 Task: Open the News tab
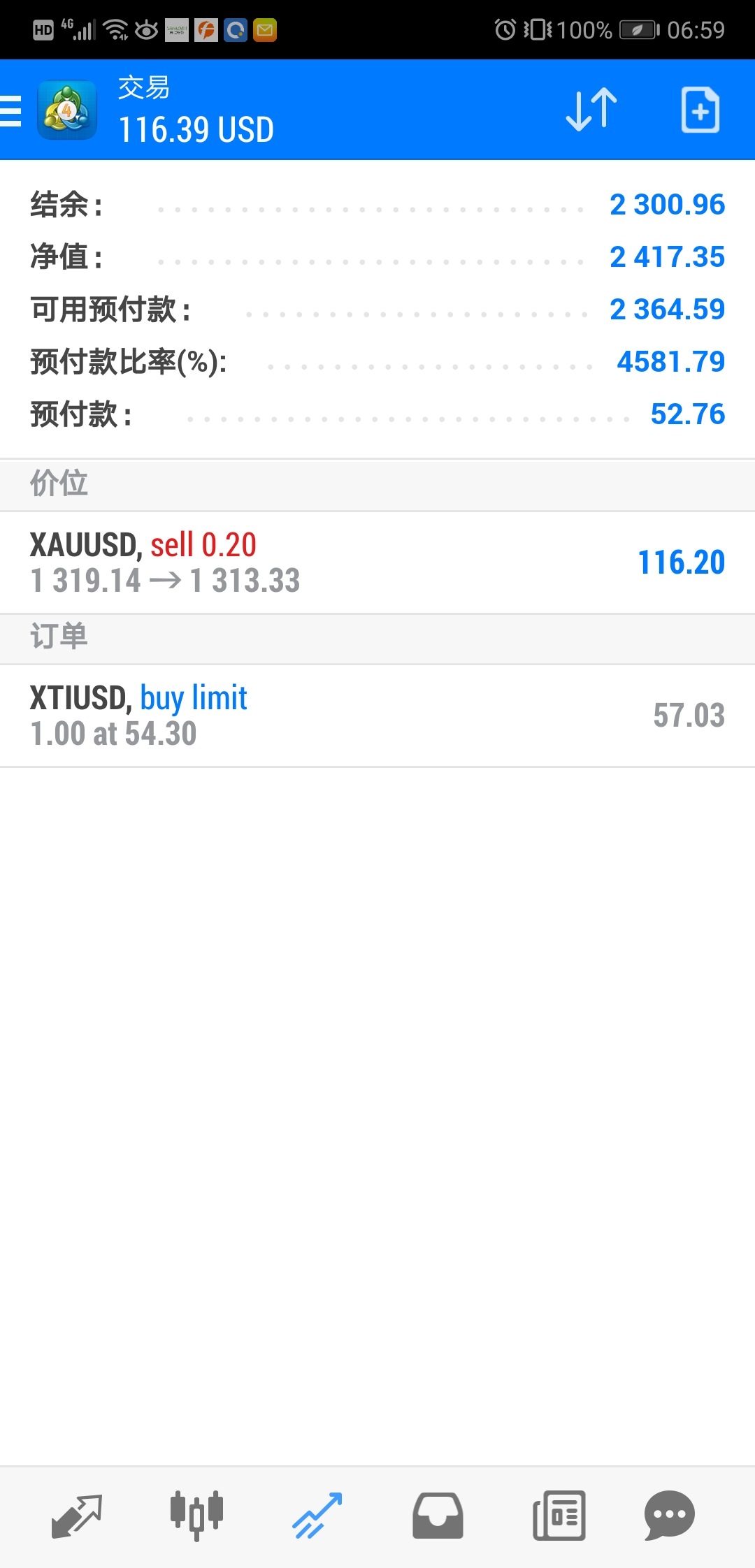(x=559, y=1516)
